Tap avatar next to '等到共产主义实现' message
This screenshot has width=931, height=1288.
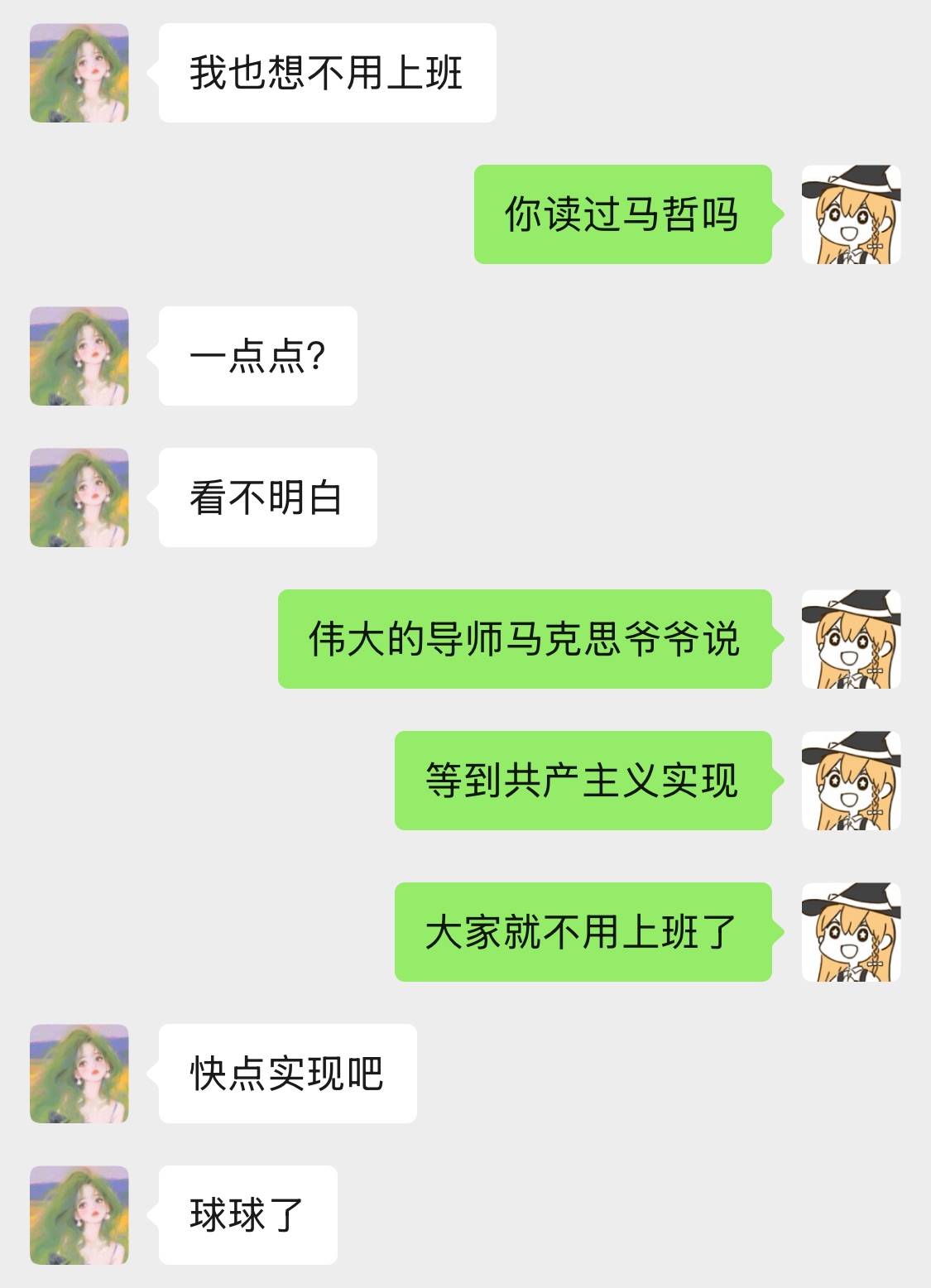point(851,781)
